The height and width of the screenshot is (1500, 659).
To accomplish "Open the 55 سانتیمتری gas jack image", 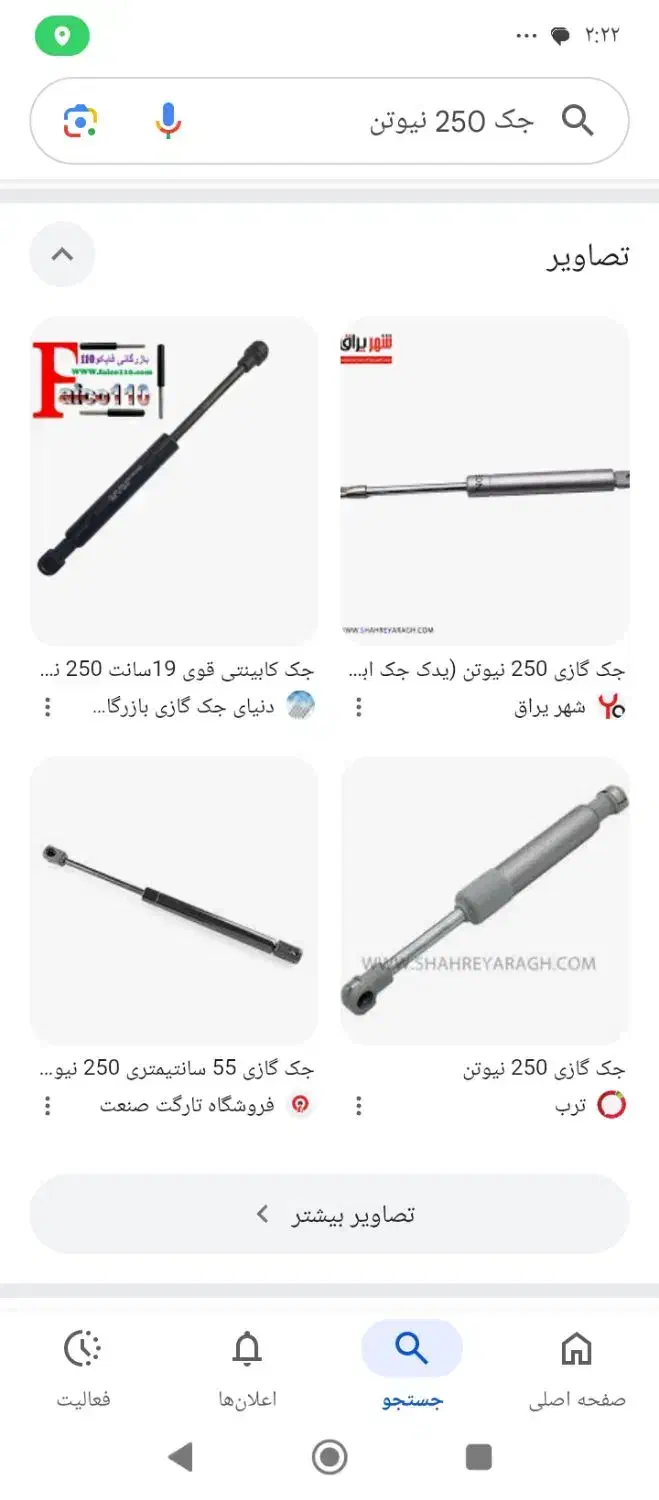I will (174, 900).
